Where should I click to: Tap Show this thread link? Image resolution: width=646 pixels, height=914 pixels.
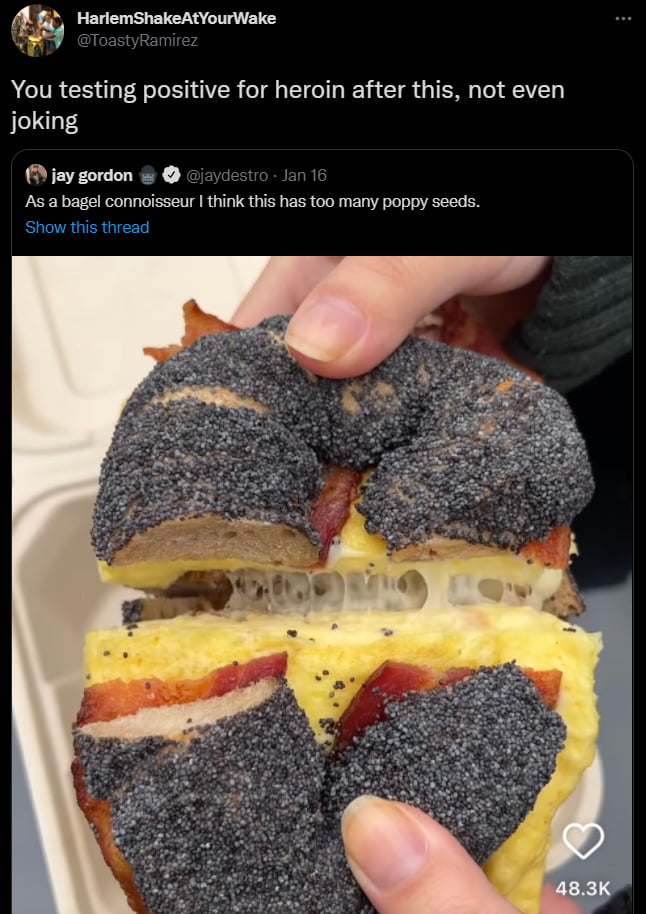click(x=87, y=227)
